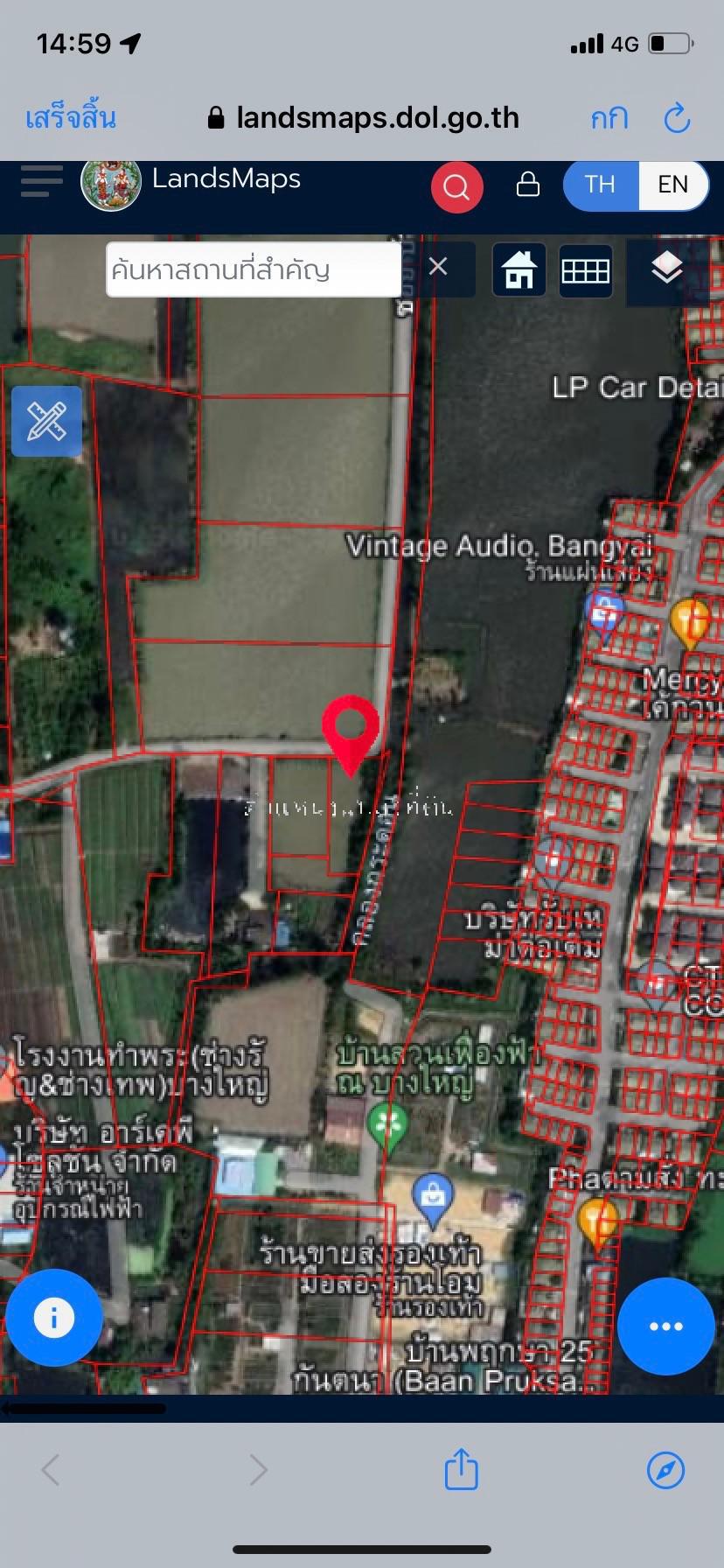The image size is (724, 1568).
Task: Open the blue three-dots more button
Action: (665, 1326)
